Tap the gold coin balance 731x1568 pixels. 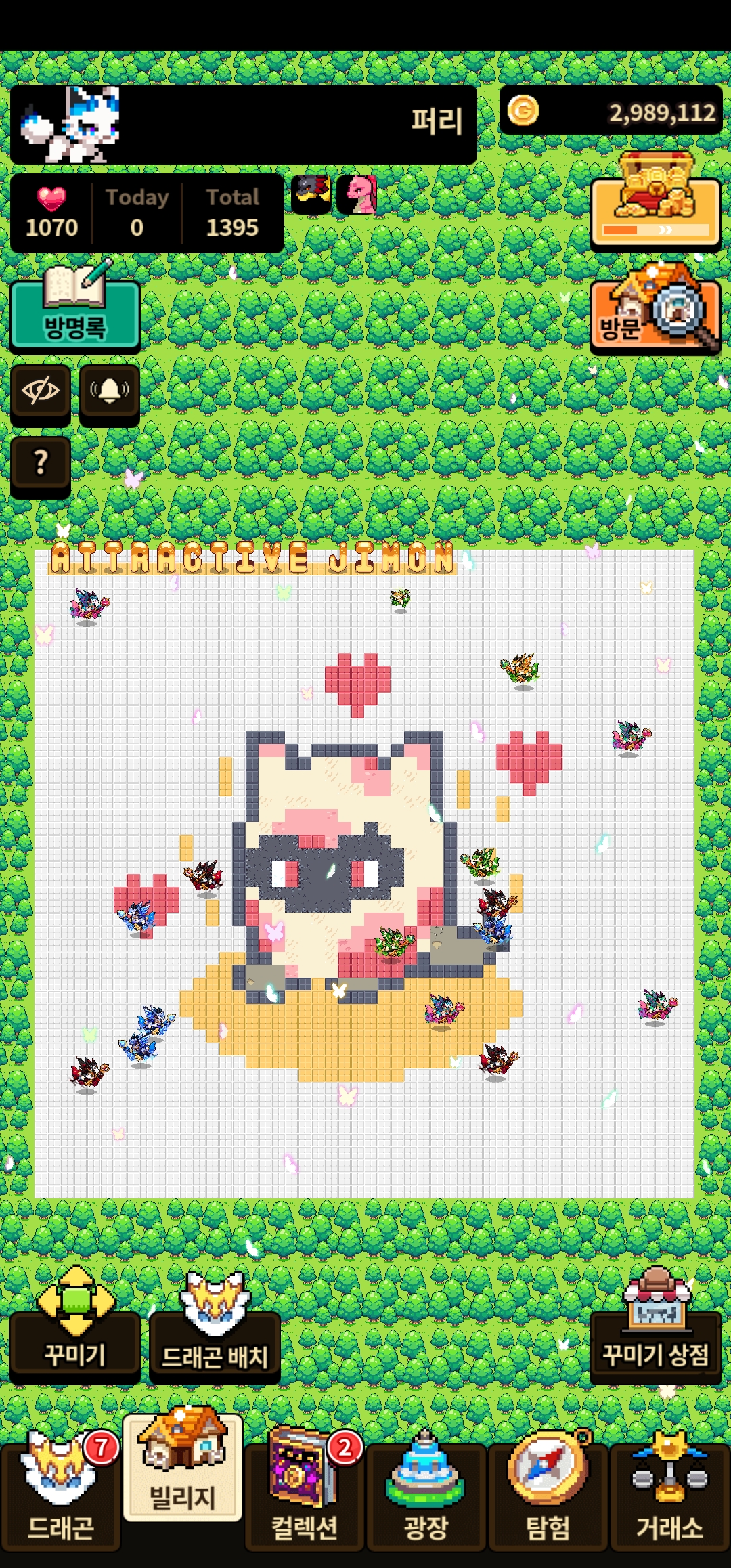point(611,111)
